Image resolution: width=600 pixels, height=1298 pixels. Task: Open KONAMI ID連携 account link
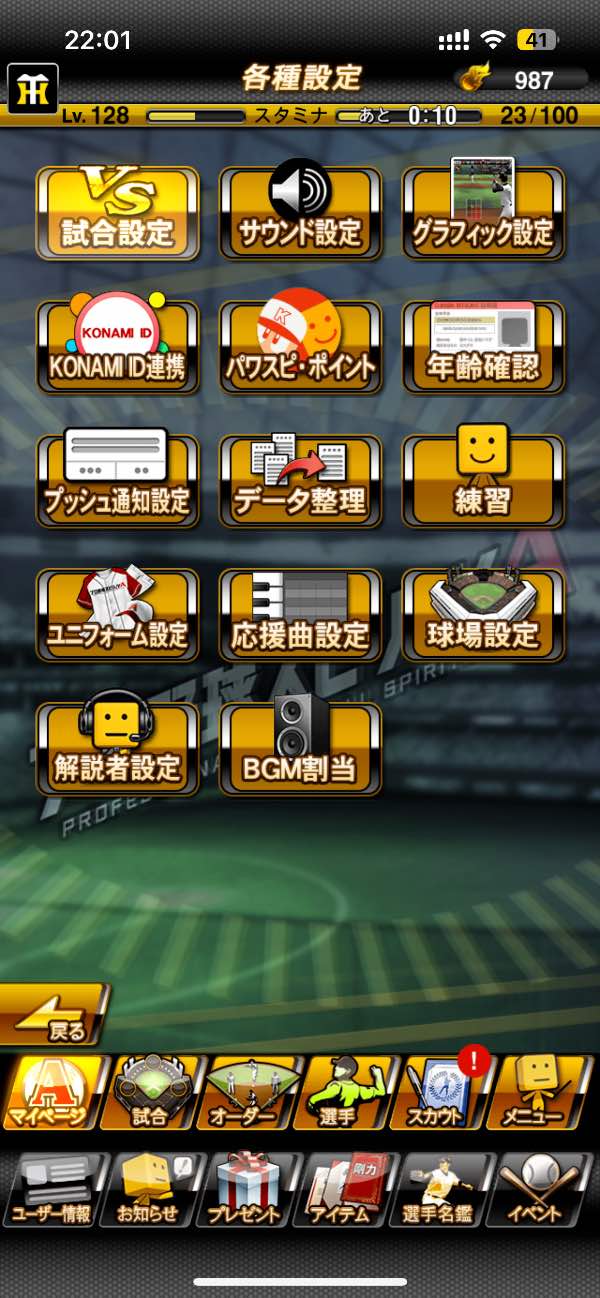pyautogui.click(x=117, y=347)
